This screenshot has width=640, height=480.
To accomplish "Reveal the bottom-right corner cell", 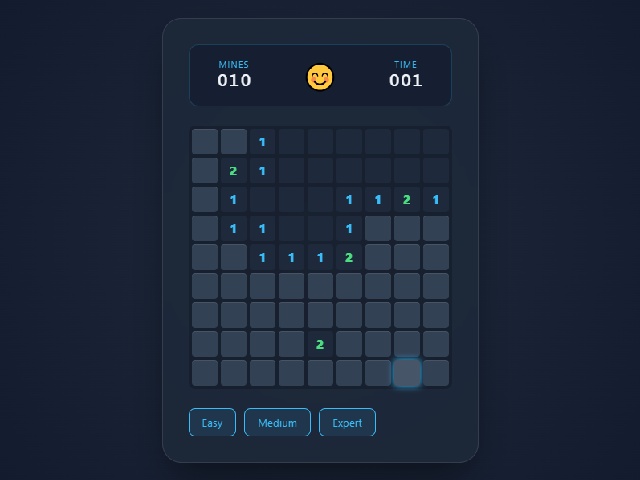I will coord(436,373).
